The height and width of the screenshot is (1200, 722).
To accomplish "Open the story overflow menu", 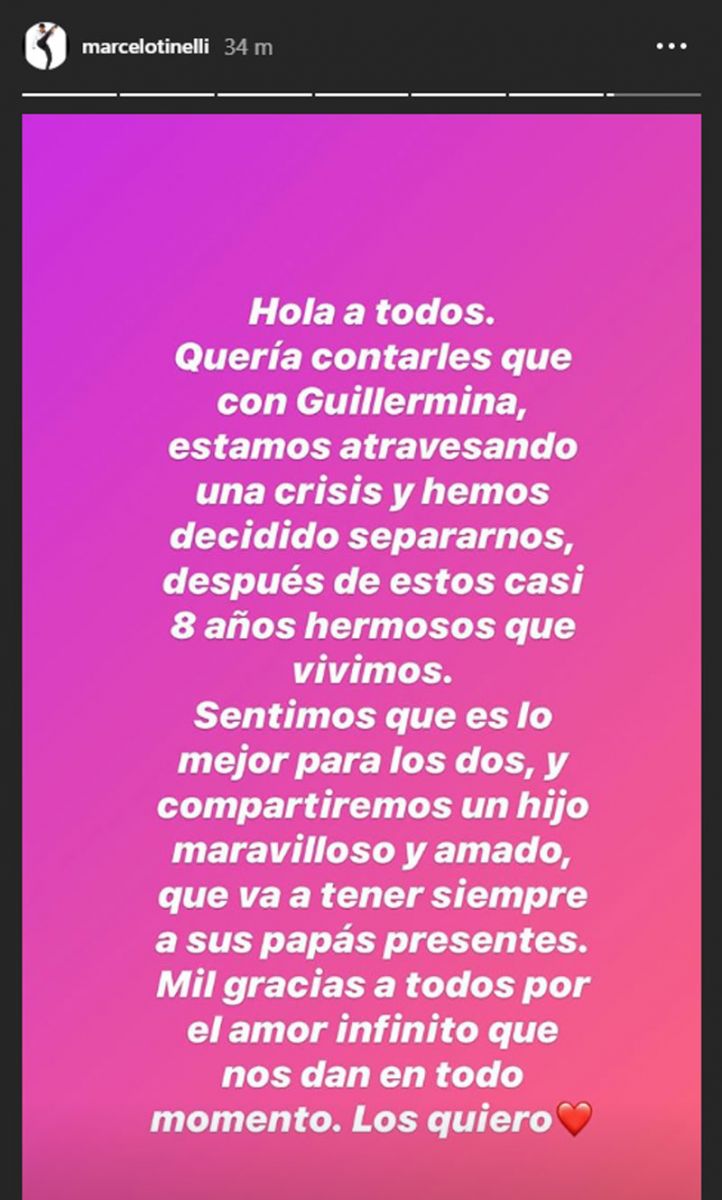I will 670,47.
